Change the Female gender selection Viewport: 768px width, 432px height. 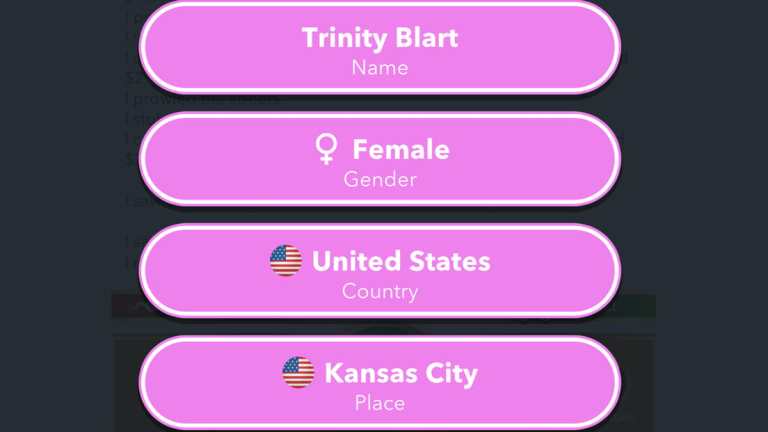380,160
